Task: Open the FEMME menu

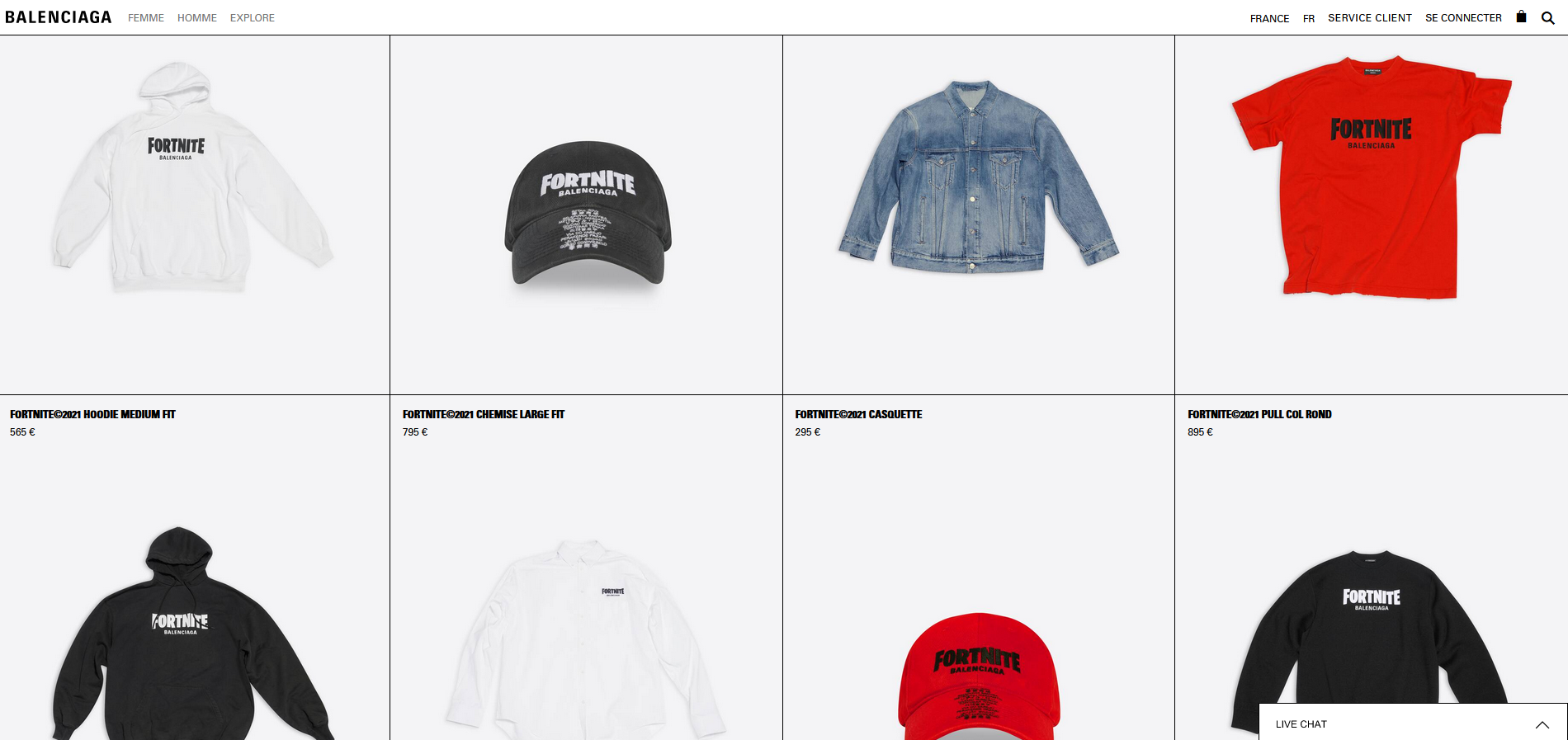Action: coord(146,18)
